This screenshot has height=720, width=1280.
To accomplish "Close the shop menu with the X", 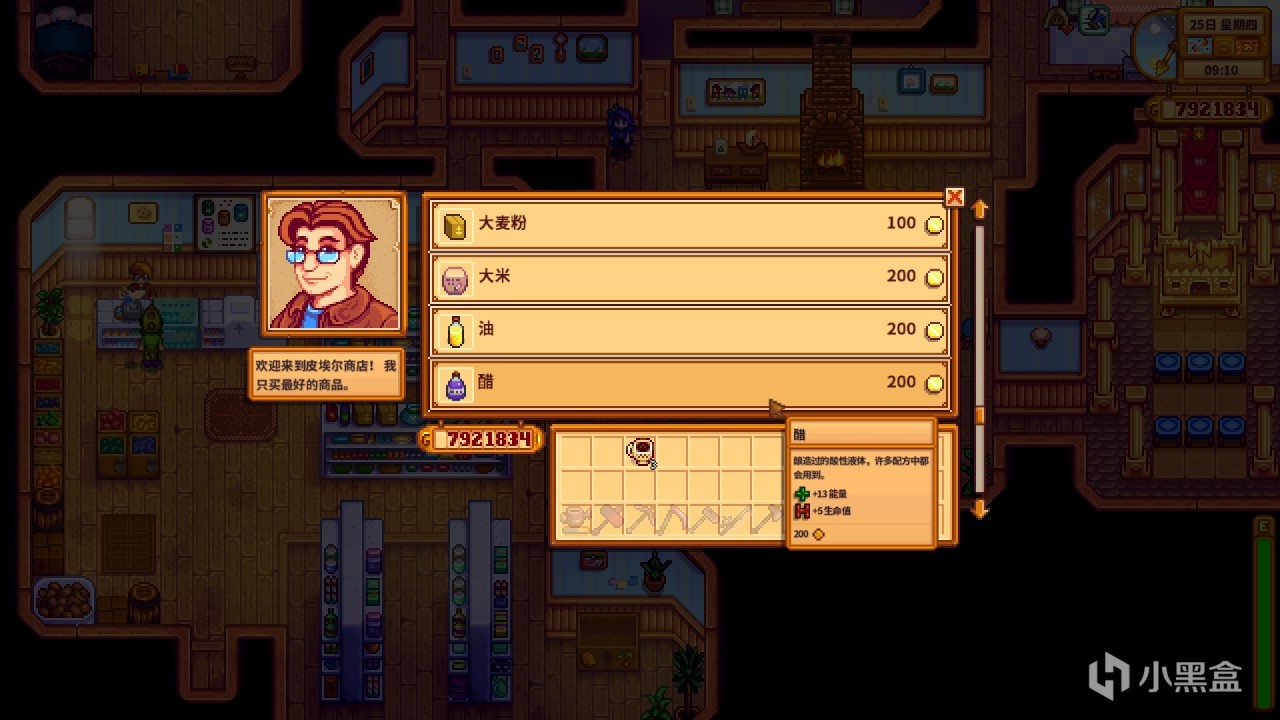I will (x=955, y=197).
